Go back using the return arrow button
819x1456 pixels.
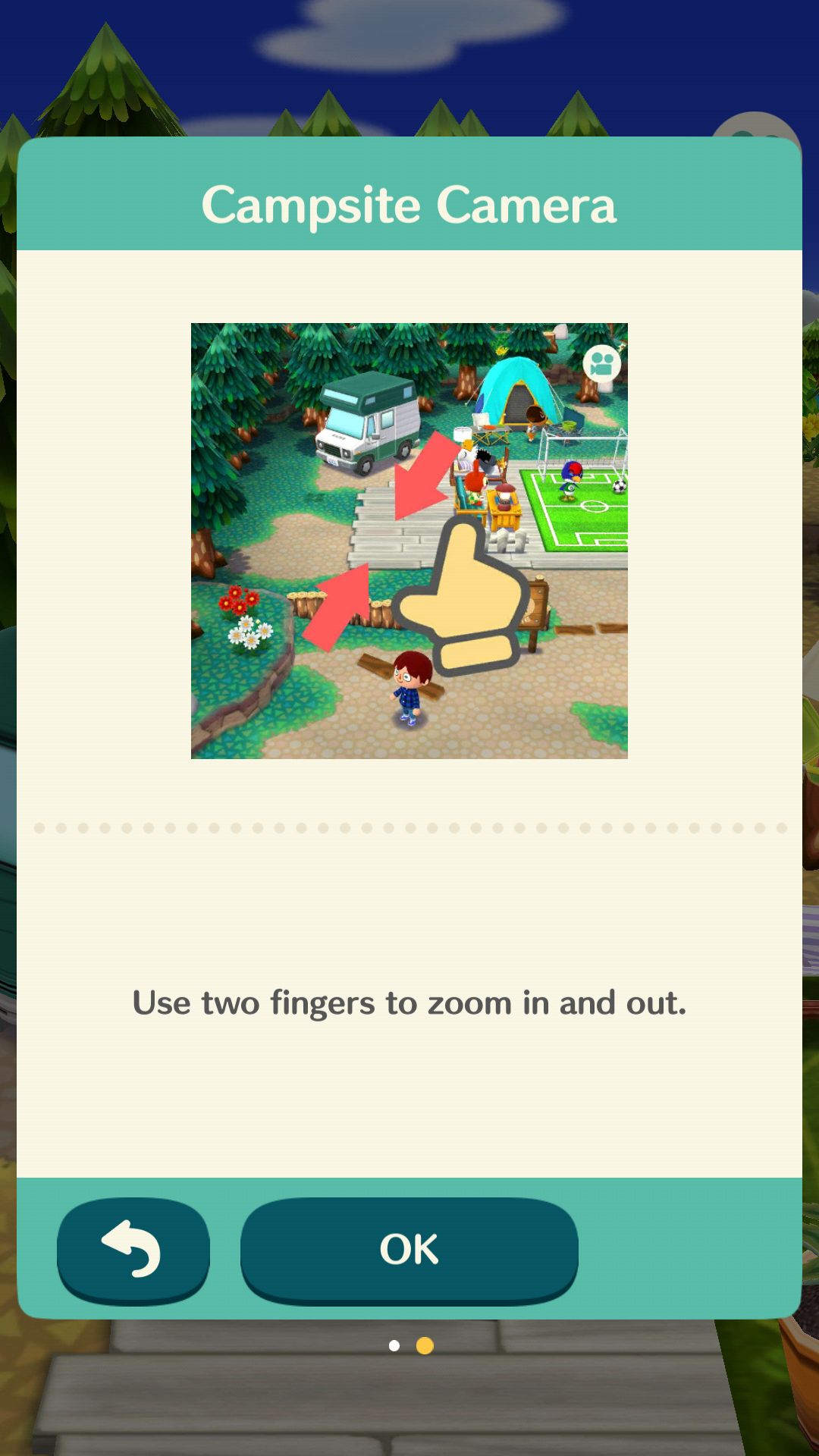pos(133,1250)
